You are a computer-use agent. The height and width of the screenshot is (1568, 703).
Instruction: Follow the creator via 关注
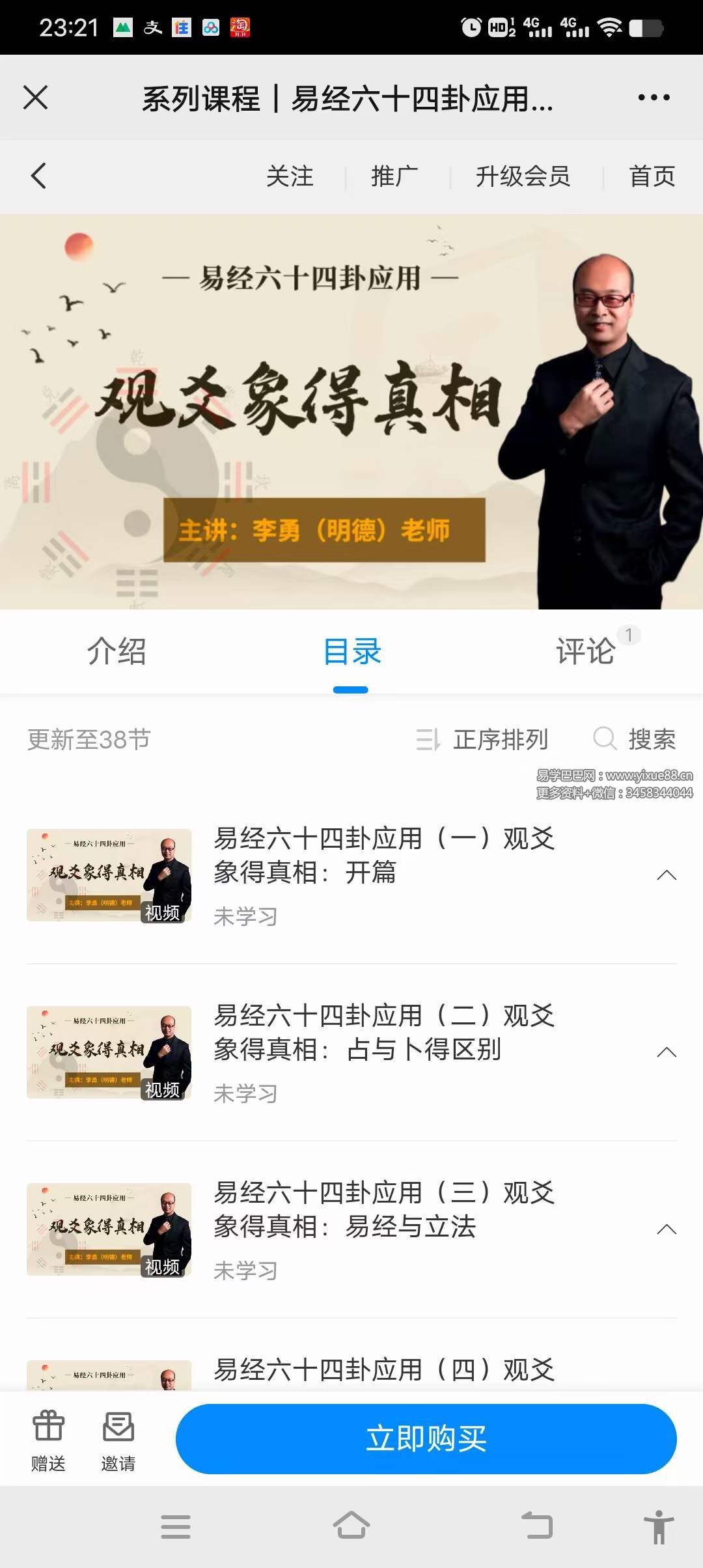pos(290,176)
